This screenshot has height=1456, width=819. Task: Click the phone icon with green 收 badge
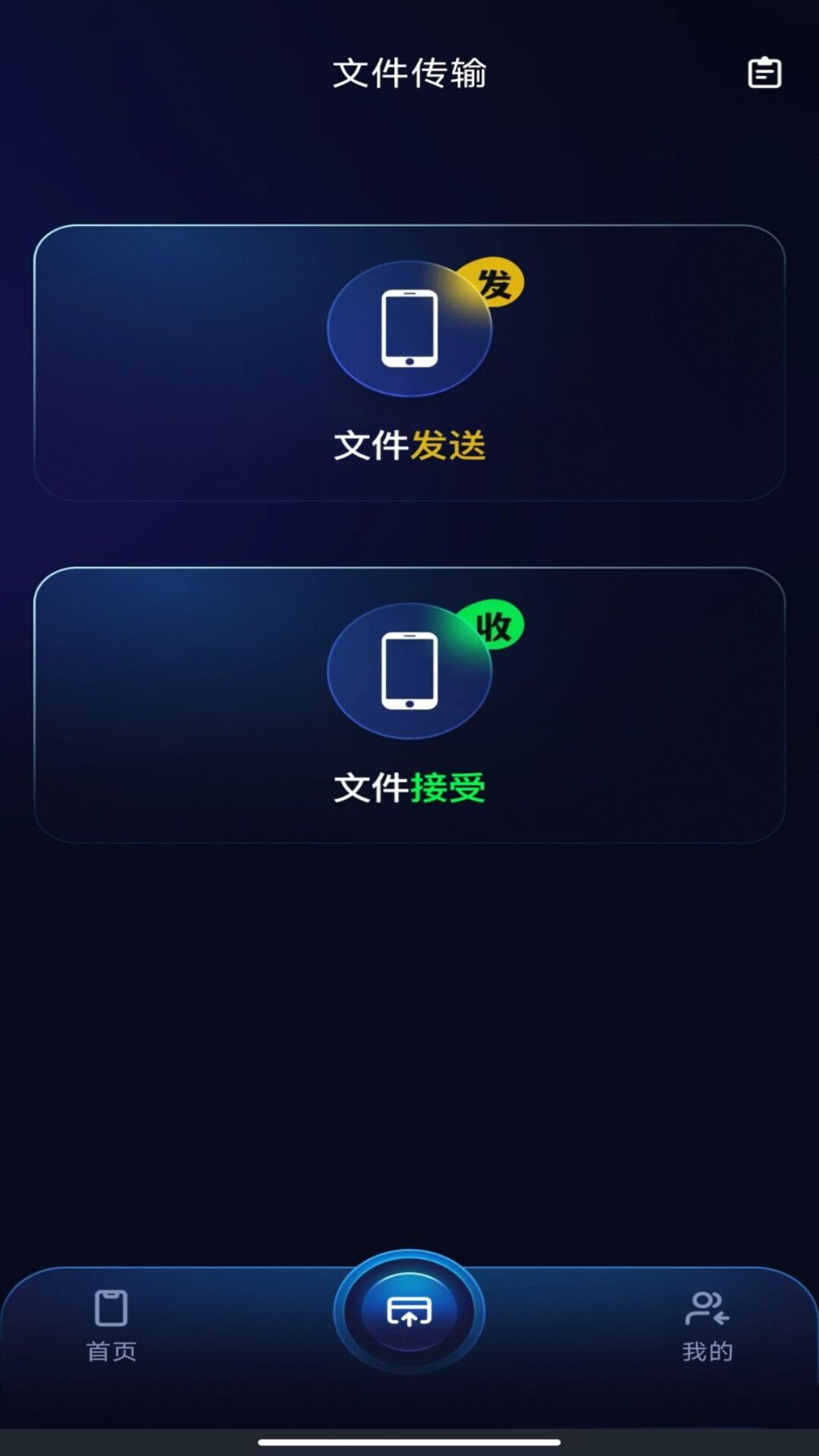tap(409, 671)
